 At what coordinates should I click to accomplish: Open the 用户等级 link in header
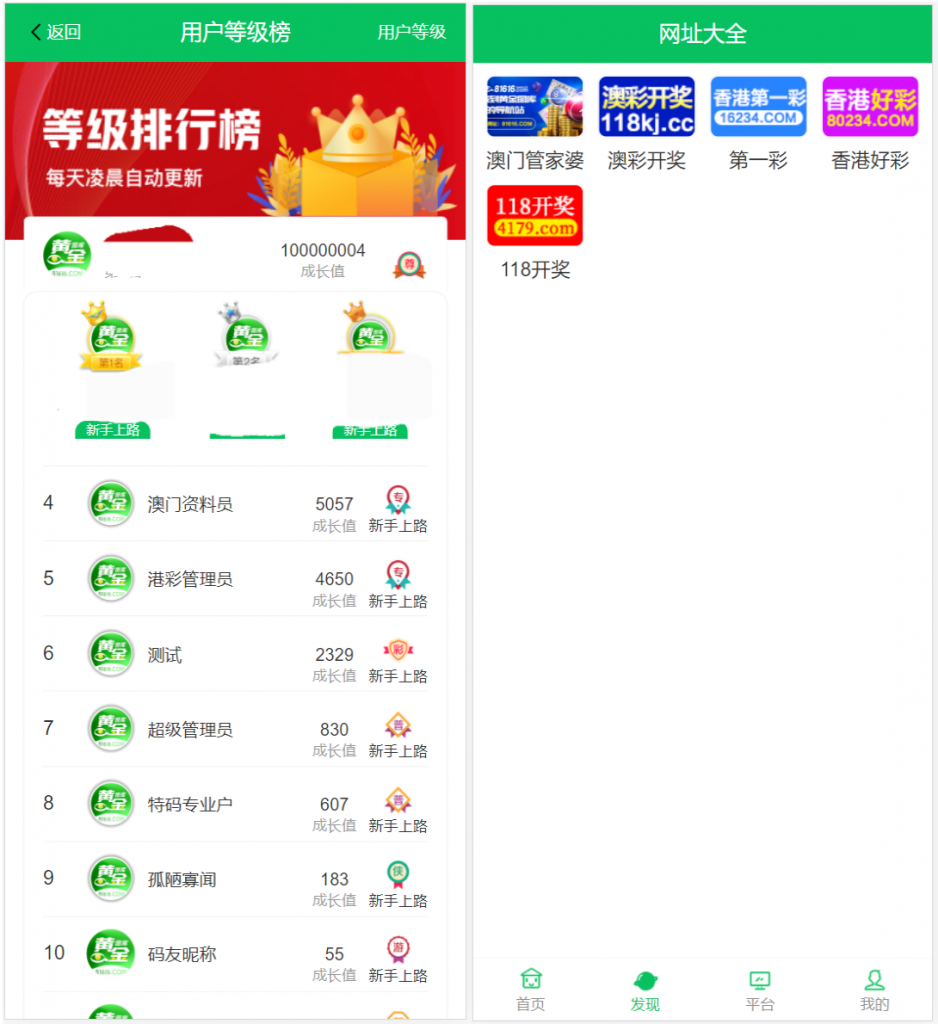[411, 32]
